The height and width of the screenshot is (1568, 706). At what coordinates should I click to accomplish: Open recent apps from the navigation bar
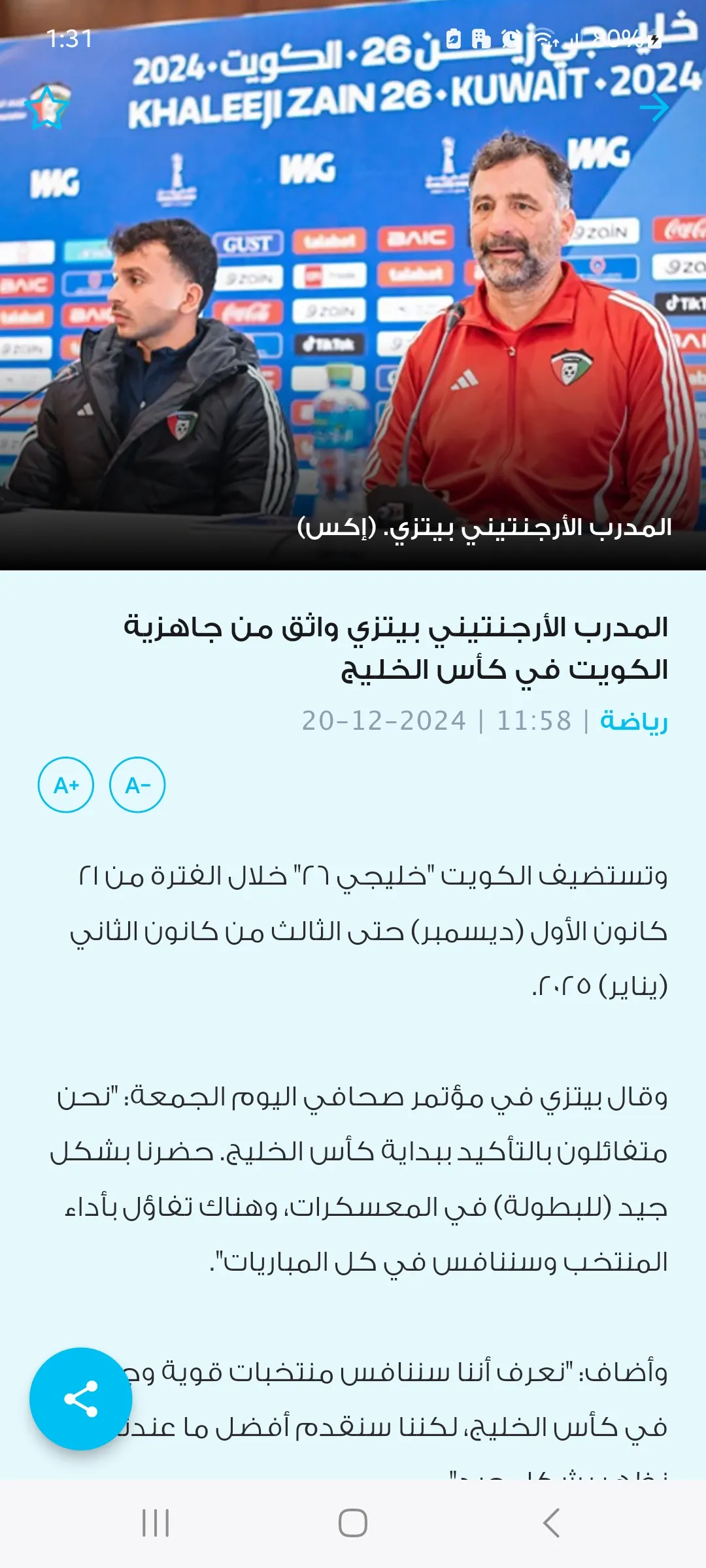156,1523
